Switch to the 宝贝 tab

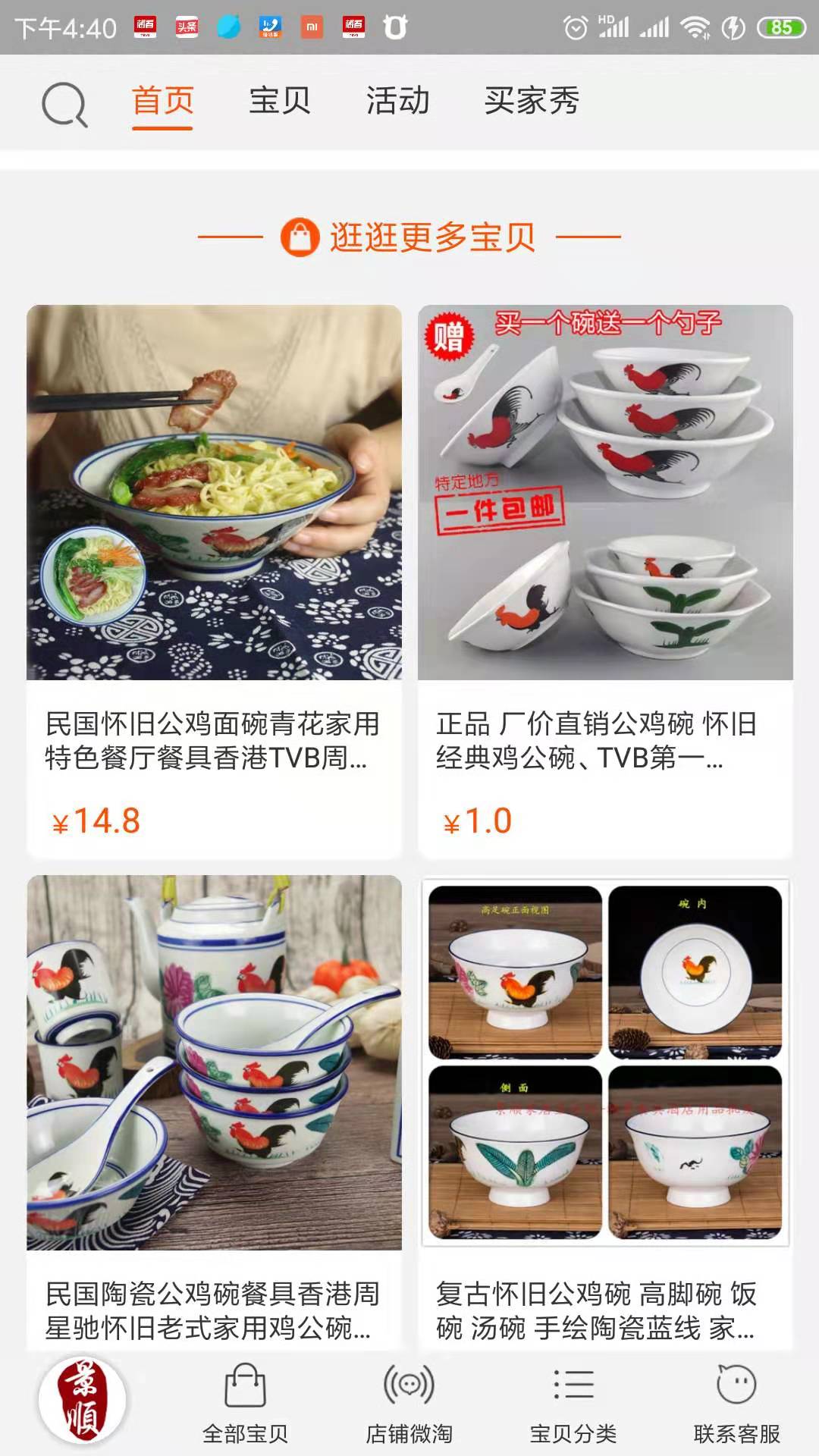click(280, 101)
